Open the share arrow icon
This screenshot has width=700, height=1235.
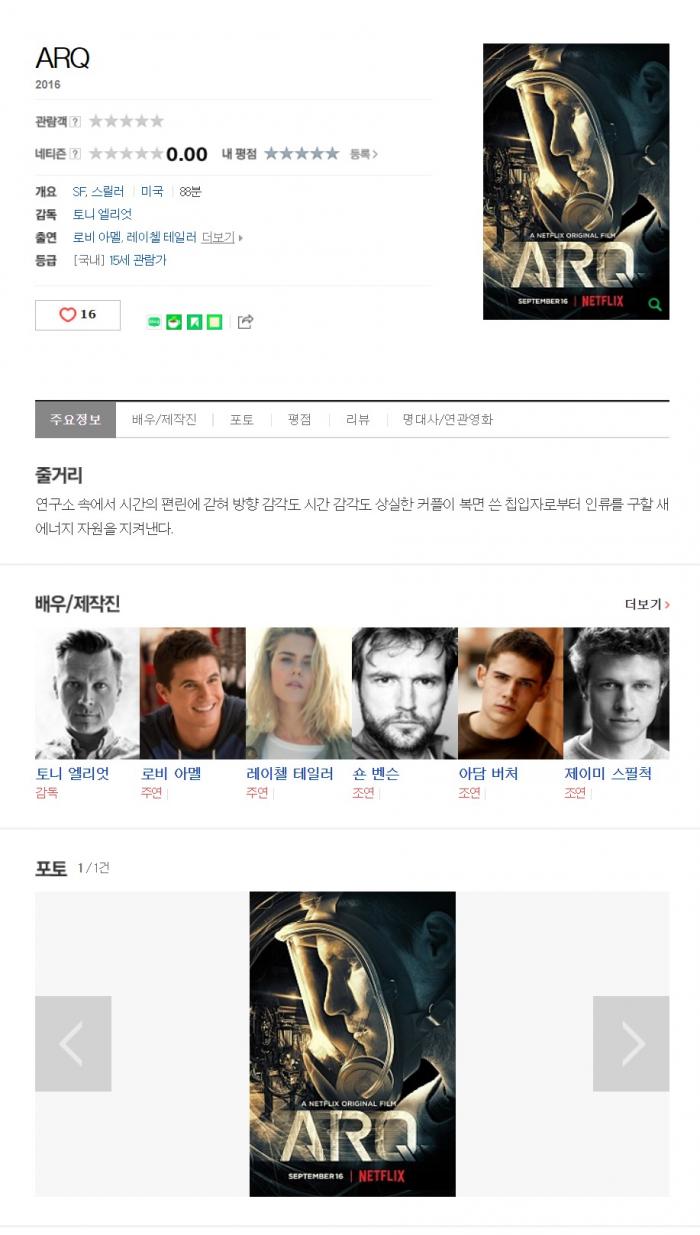coord(245,321)
